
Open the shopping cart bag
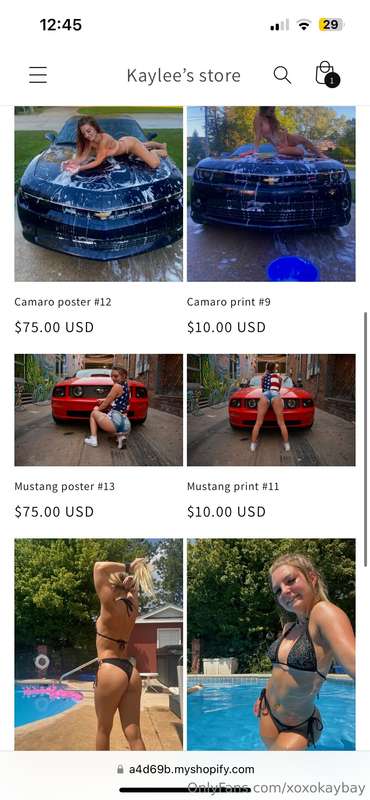click(x=326, y=74)
